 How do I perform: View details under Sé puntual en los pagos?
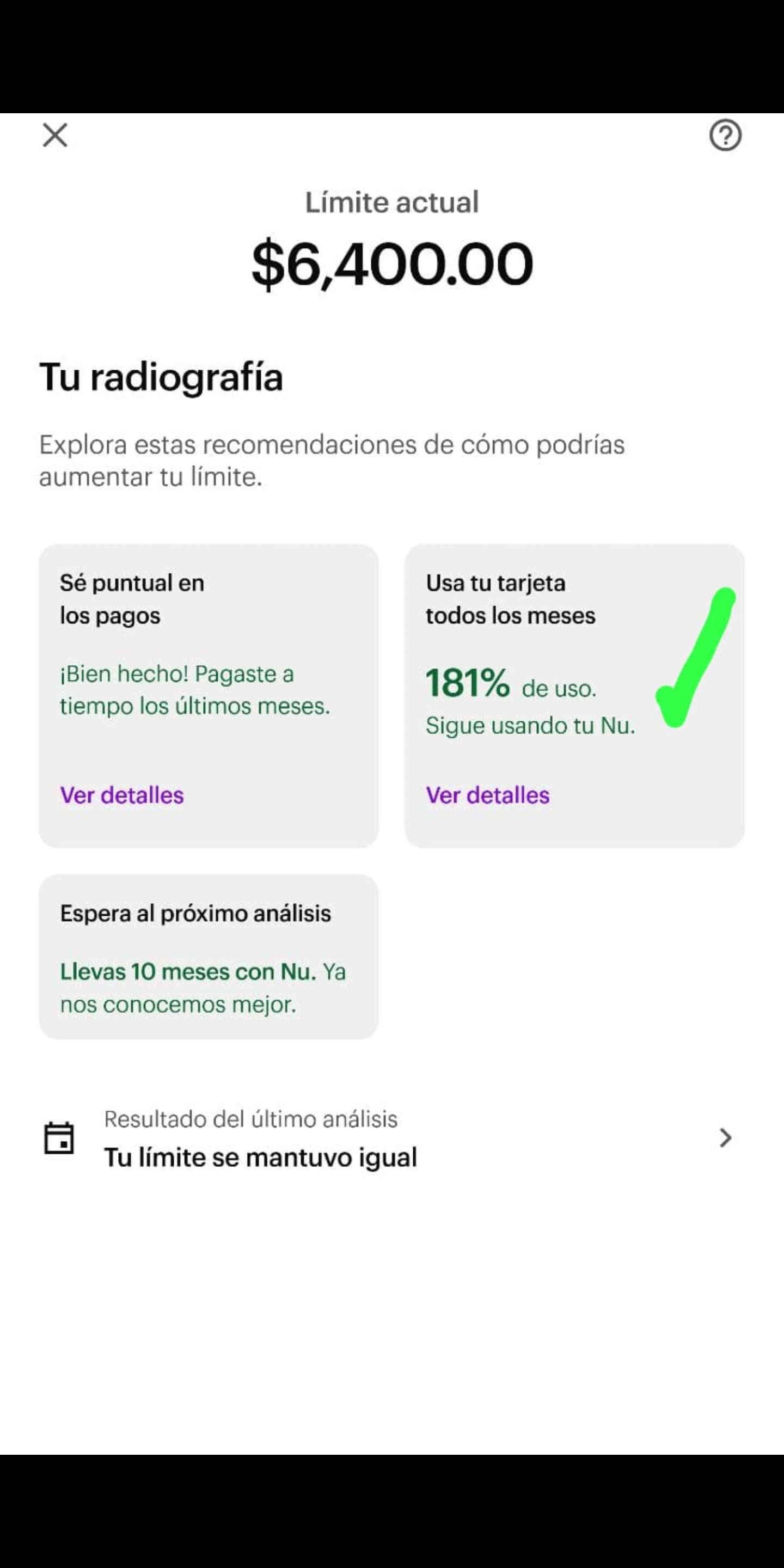coord(122,795)
